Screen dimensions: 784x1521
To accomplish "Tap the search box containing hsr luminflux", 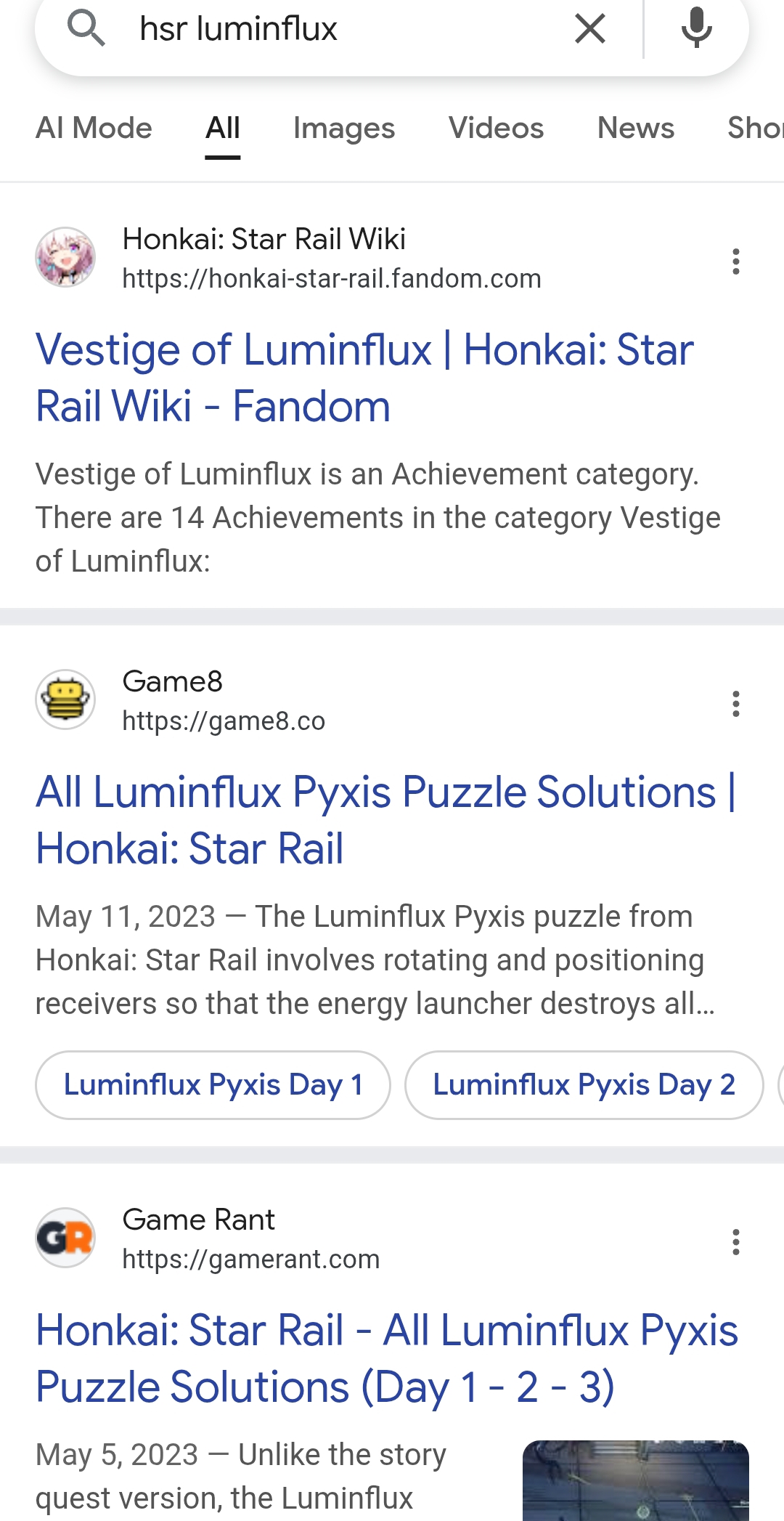I will pos(327,31).
